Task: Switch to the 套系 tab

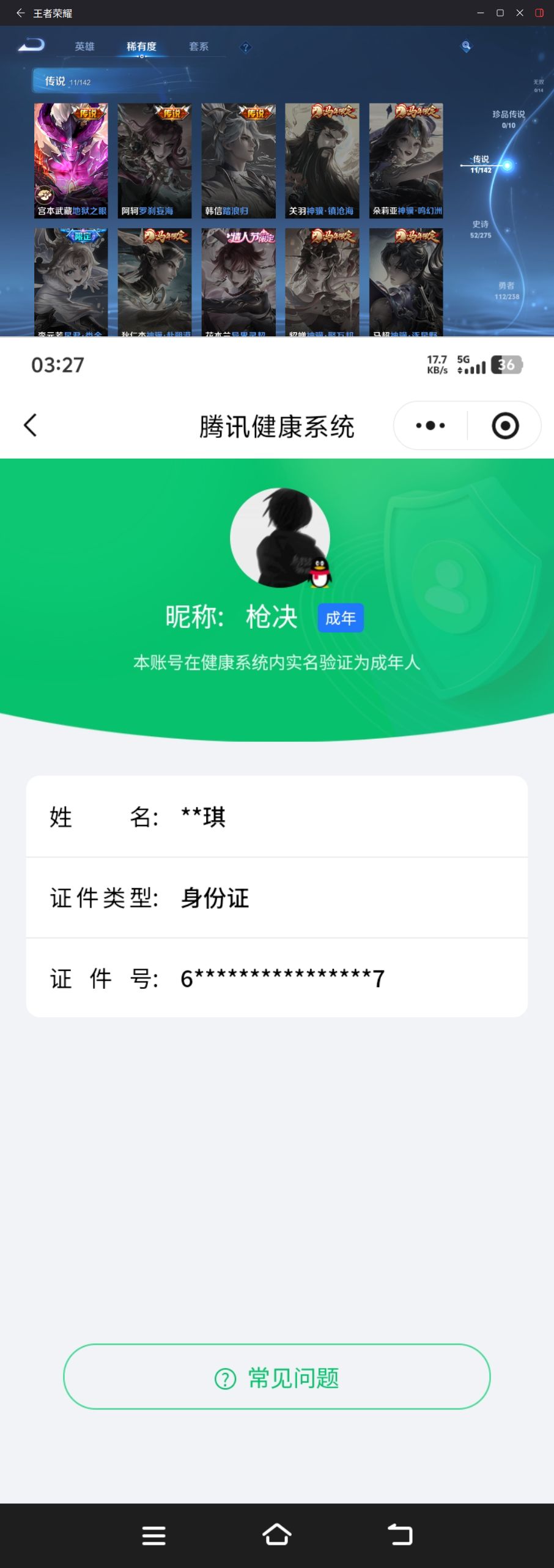Action: [x=199, y=46]
